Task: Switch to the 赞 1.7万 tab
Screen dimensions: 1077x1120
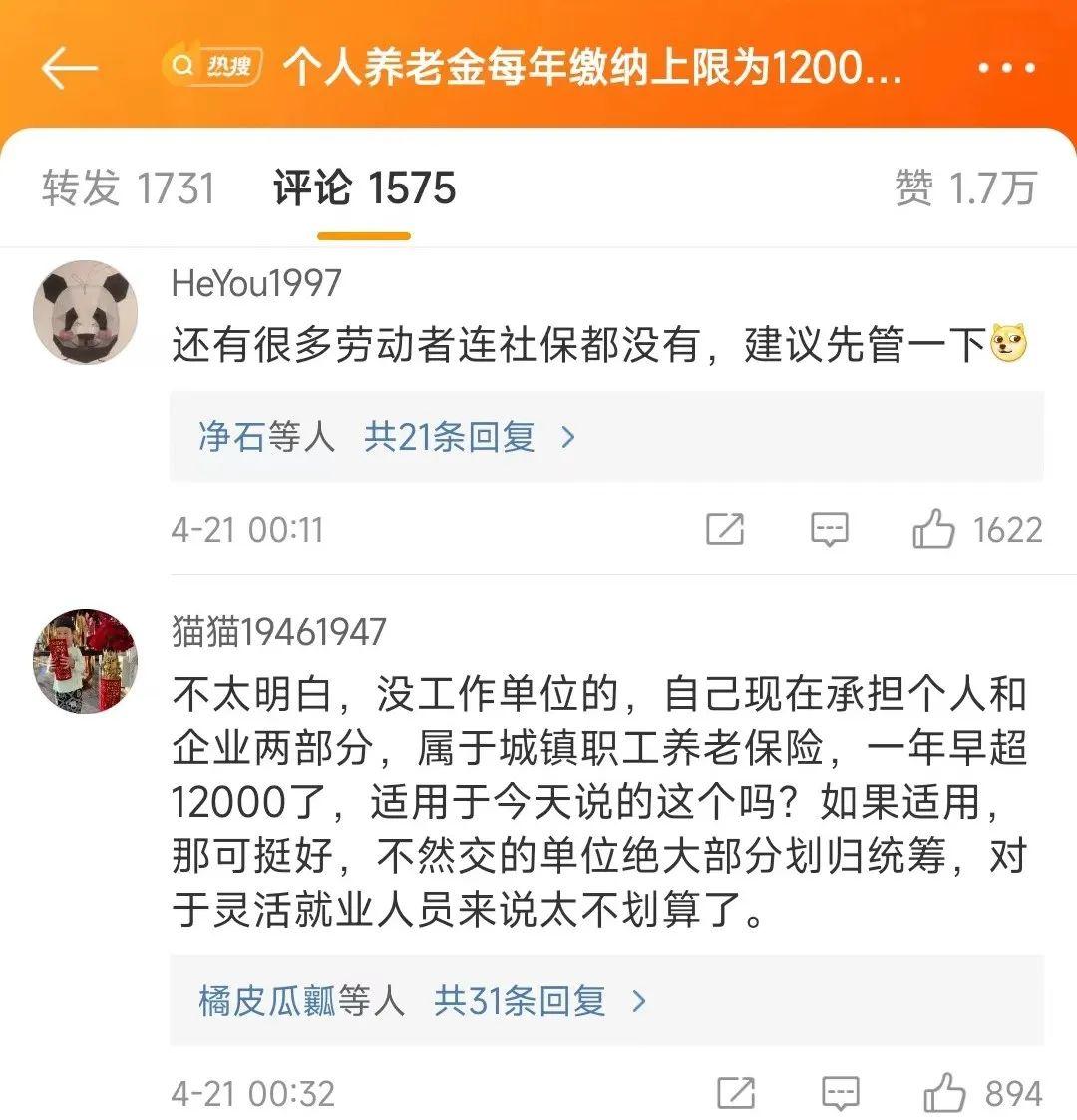Action: 965,188
